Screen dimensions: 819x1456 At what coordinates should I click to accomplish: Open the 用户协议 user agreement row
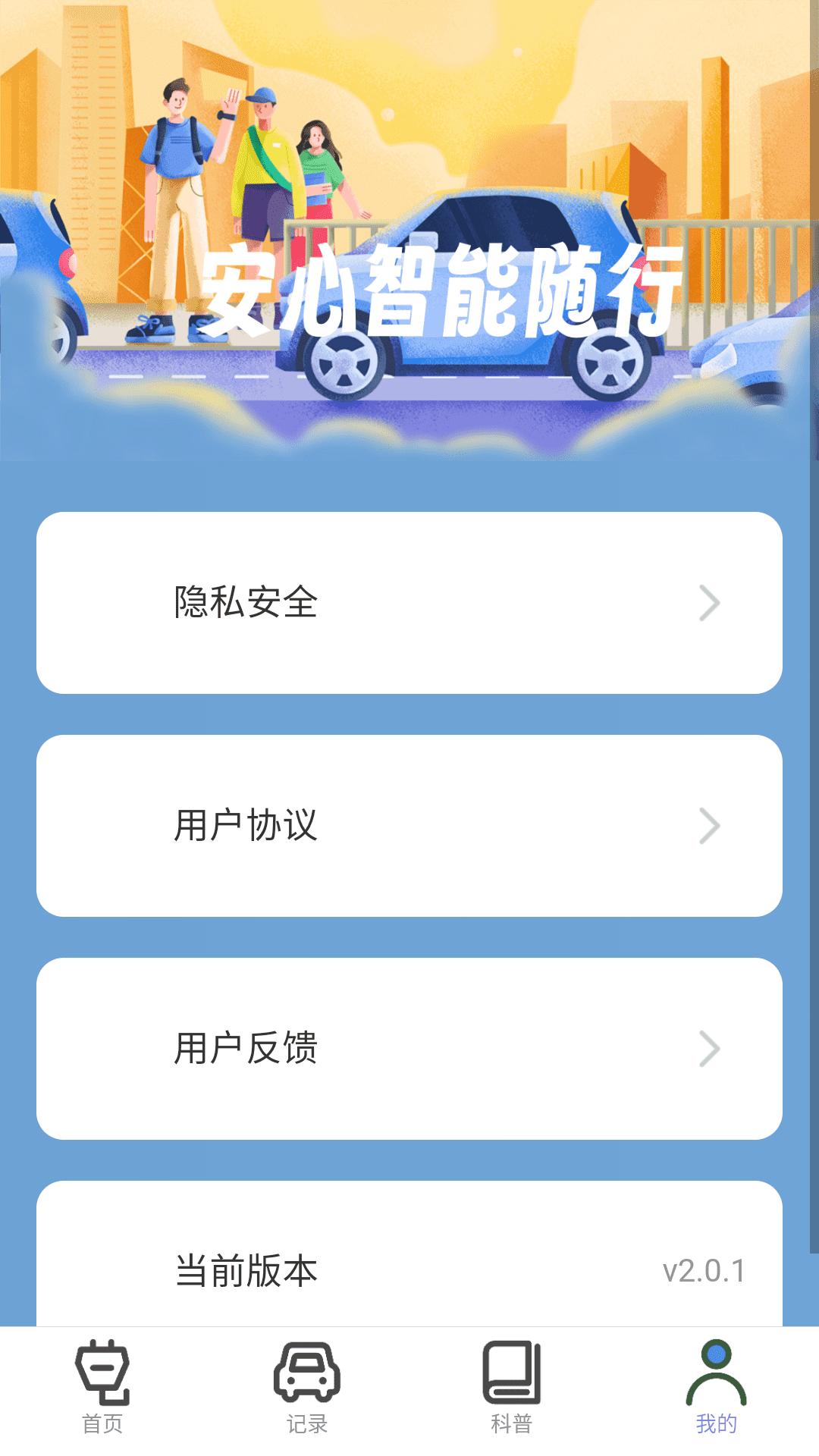(409, 826)
